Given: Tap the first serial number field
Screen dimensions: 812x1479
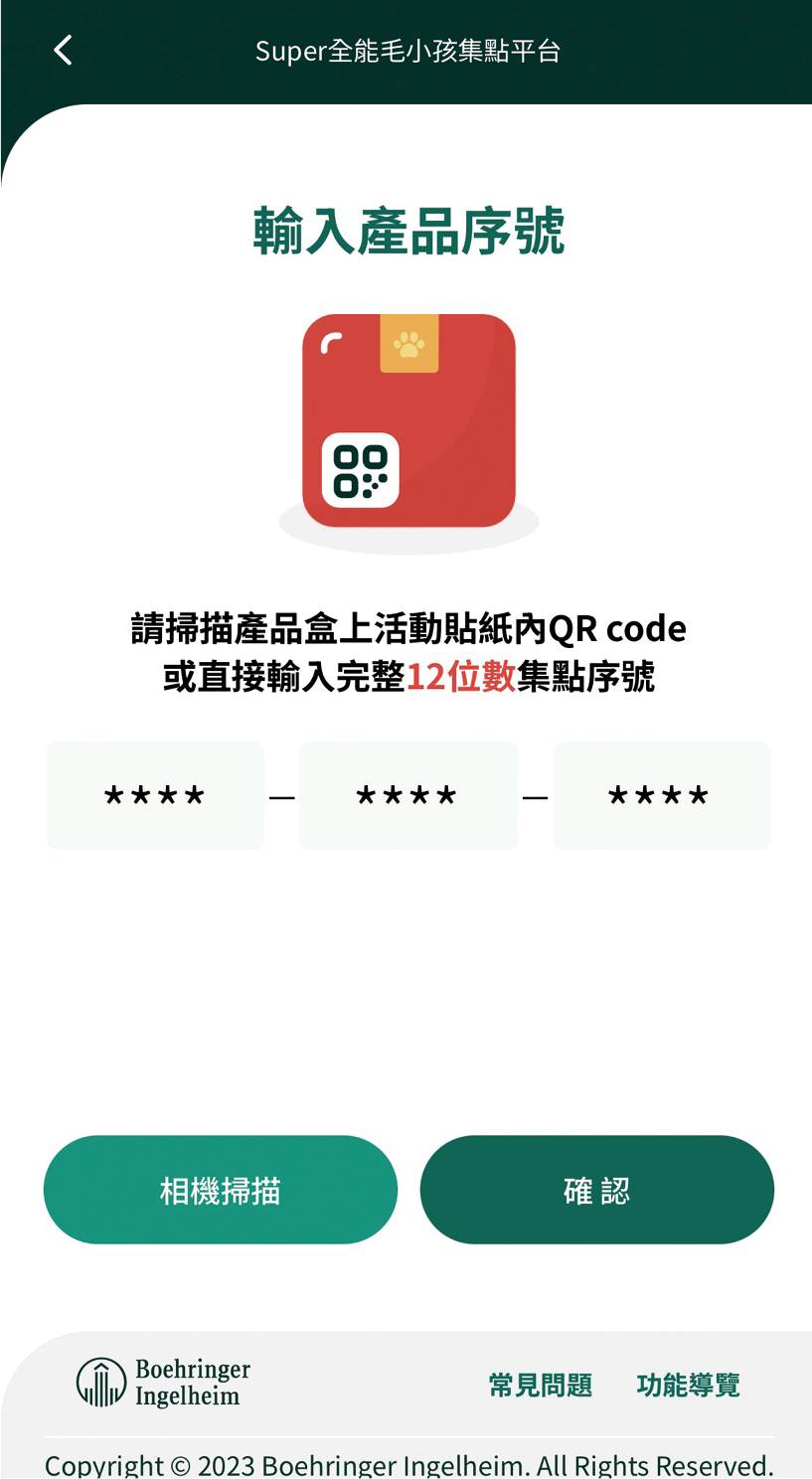Looking at the screenshot, I should pyautogui.click(x=155, y=795).
